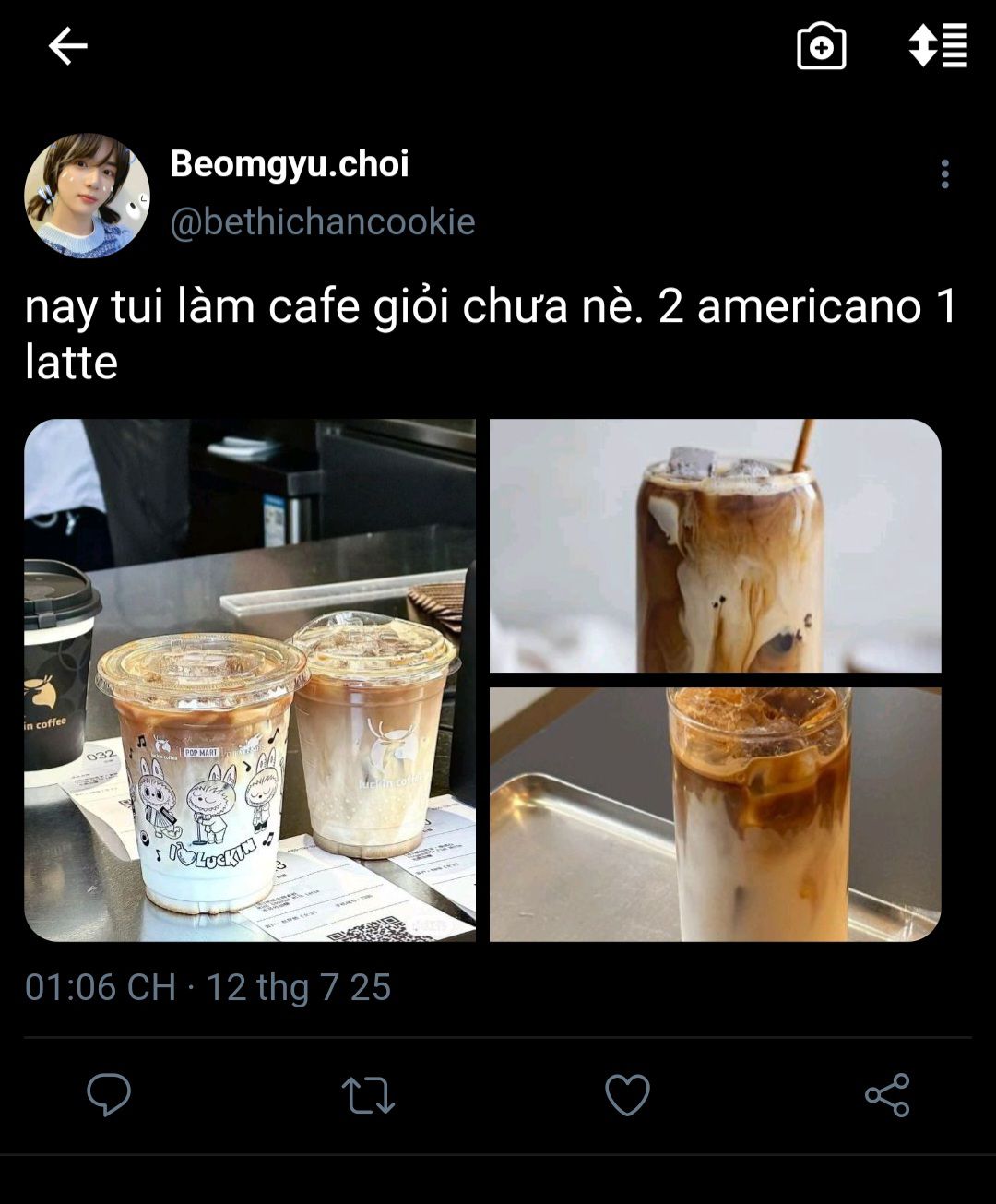Open the iced latte with straw photo

click(715, 545)
